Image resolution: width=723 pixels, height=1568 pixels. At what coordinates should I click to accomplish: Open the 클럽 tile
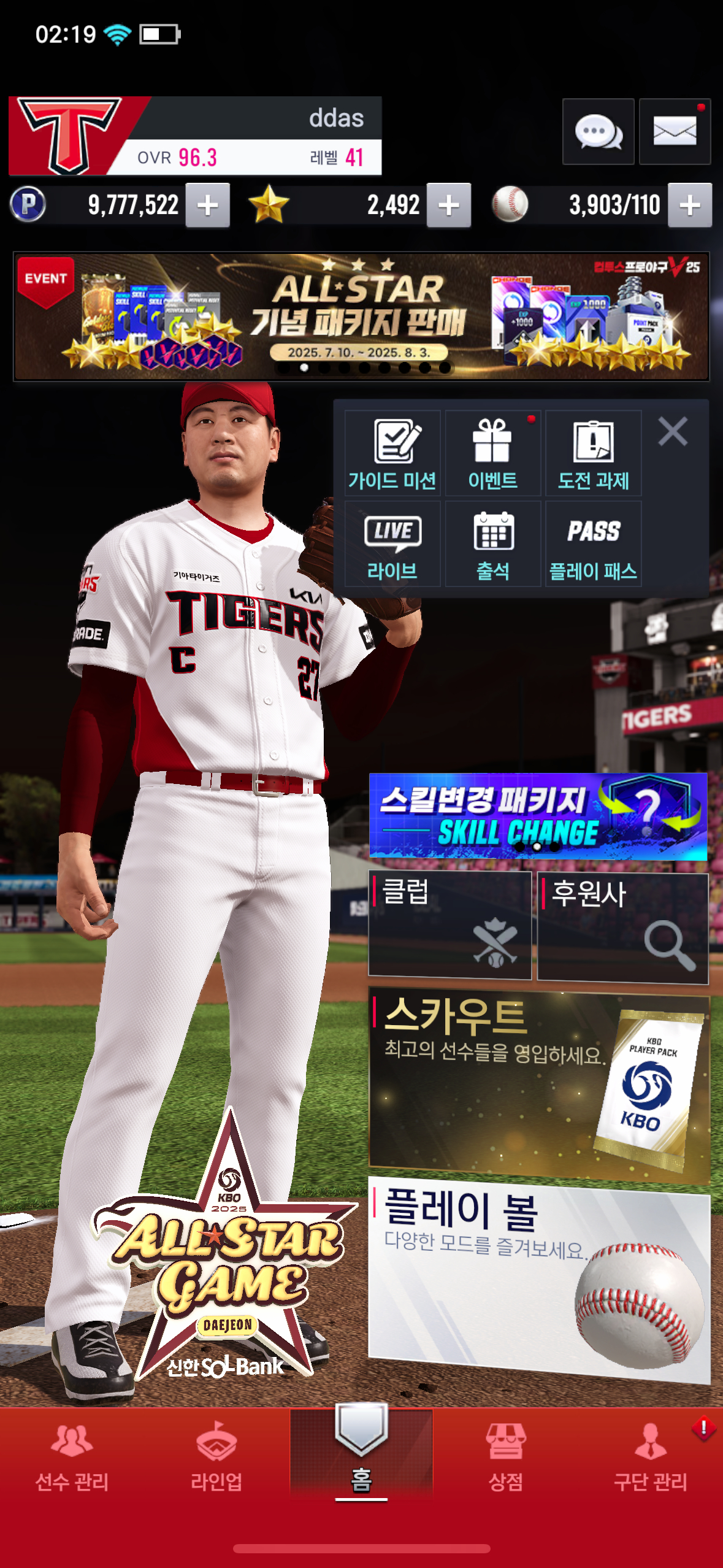click(449, 925)
